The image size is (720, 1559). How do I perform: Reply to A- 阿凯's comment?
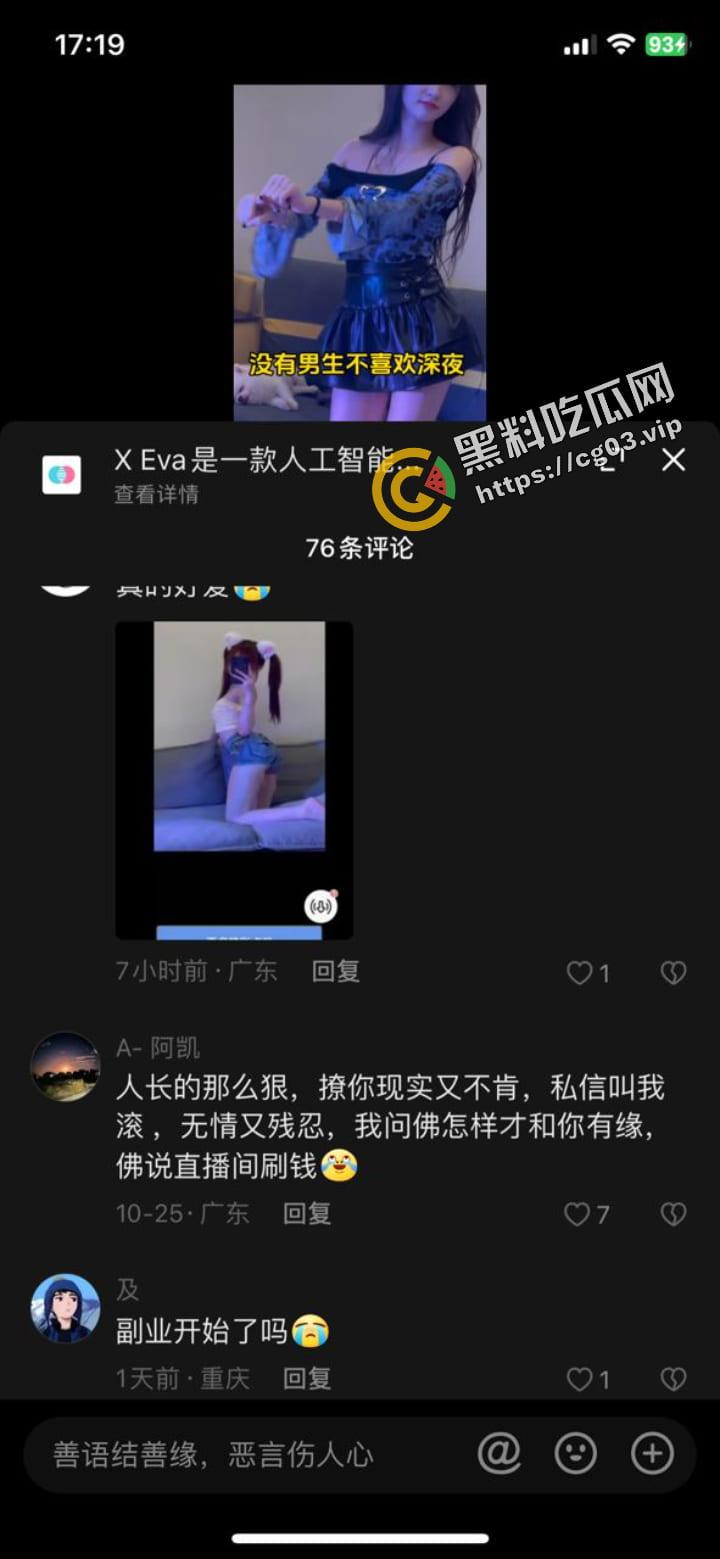306,1214
